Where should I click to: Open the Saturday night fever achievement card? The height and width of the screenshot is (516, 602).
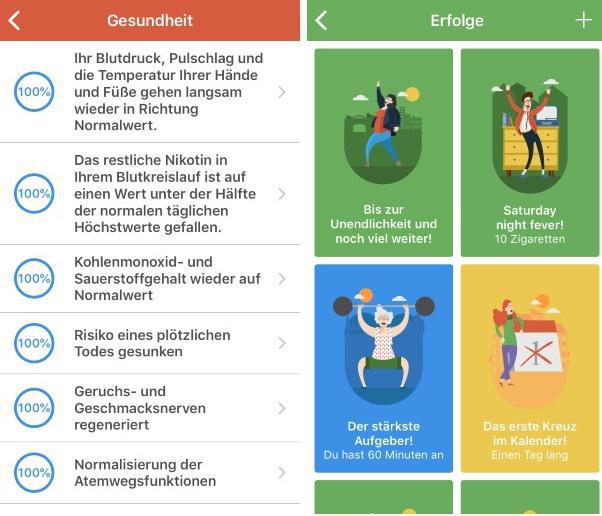529,152
